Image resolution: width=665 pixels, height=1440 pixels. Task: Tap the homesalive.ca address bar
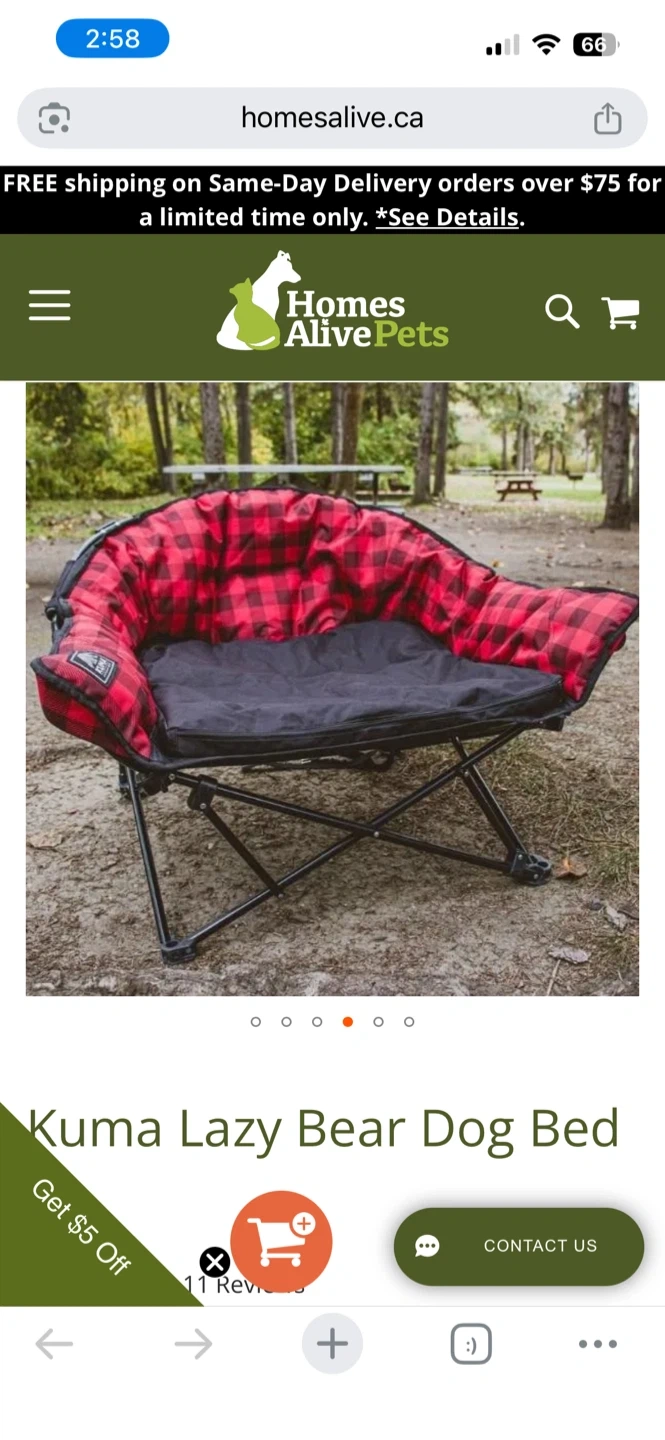click(332, 118)
